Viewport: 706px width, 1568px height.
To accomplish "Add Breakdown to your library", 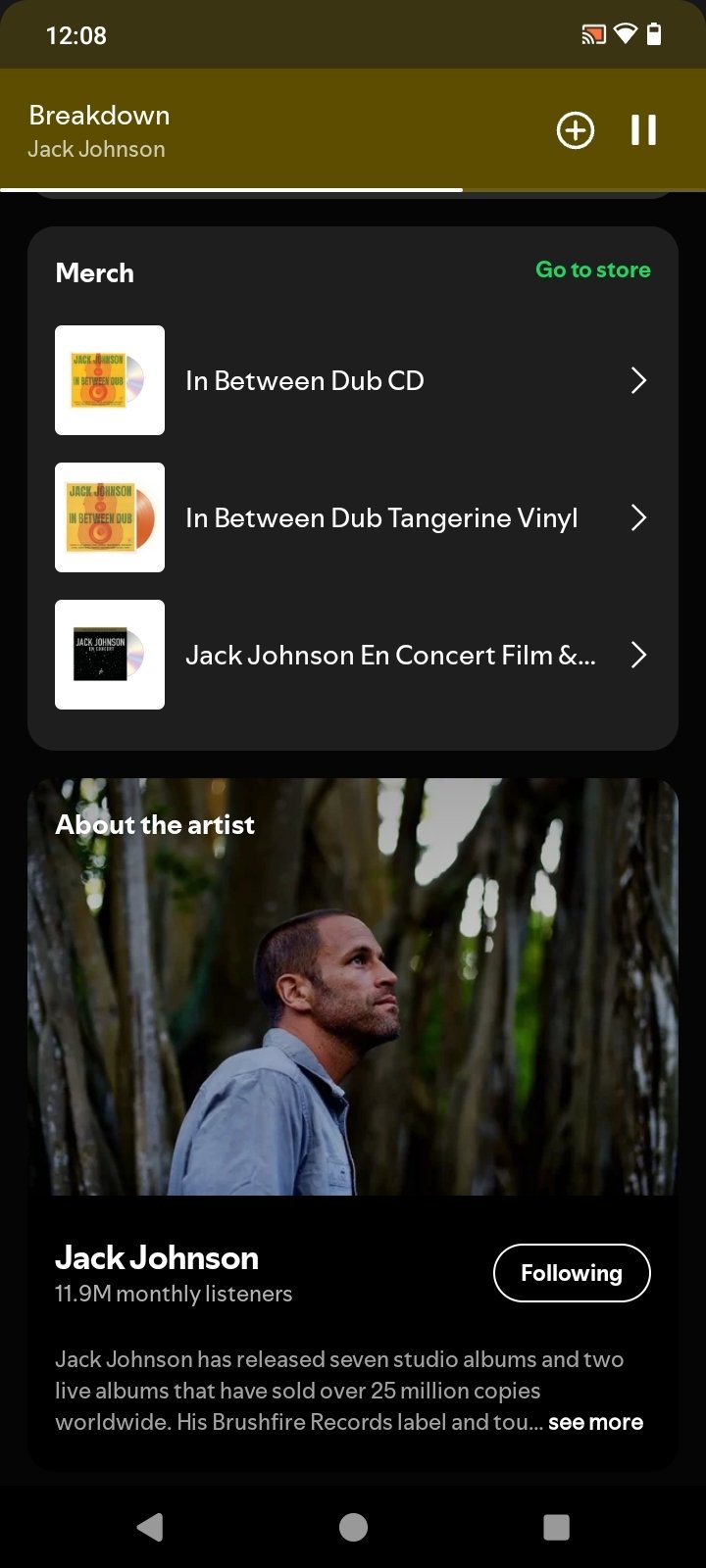I will coord(576,130).
